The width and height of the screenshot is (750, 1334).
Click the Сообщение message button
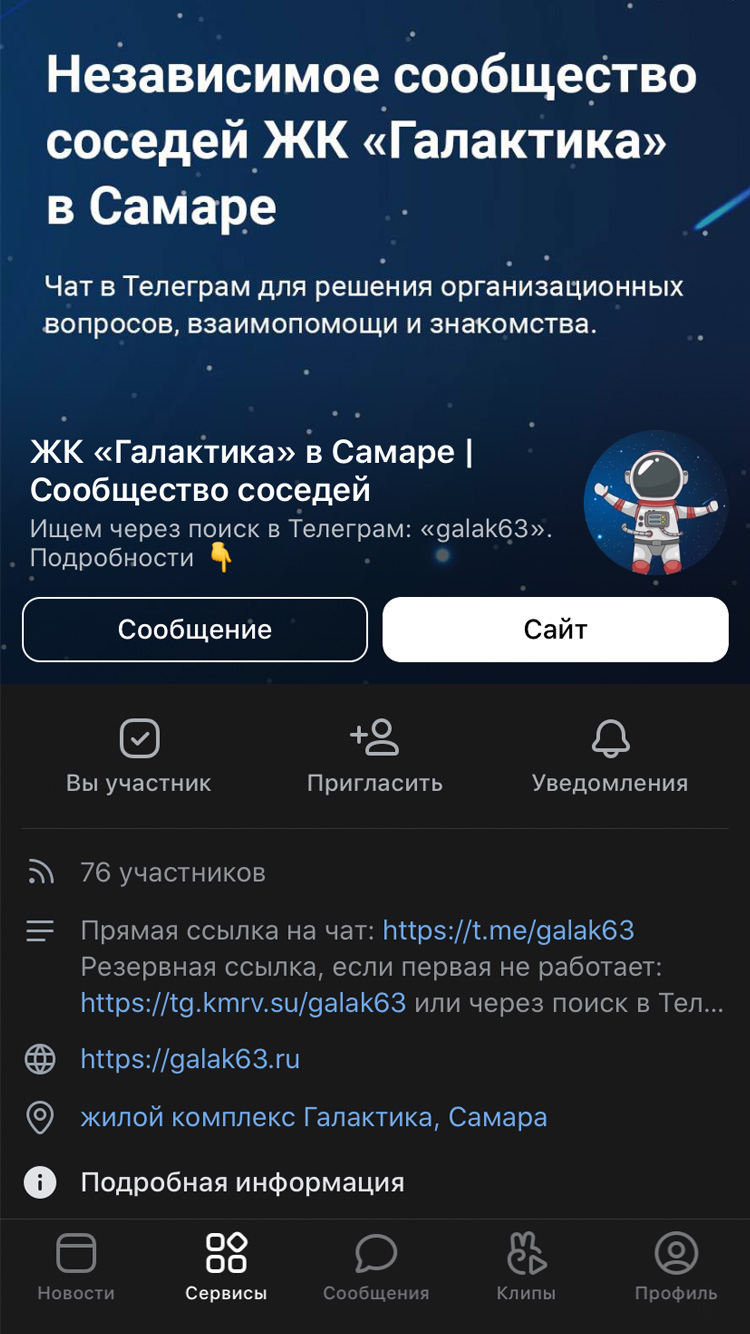coord(195,629)
